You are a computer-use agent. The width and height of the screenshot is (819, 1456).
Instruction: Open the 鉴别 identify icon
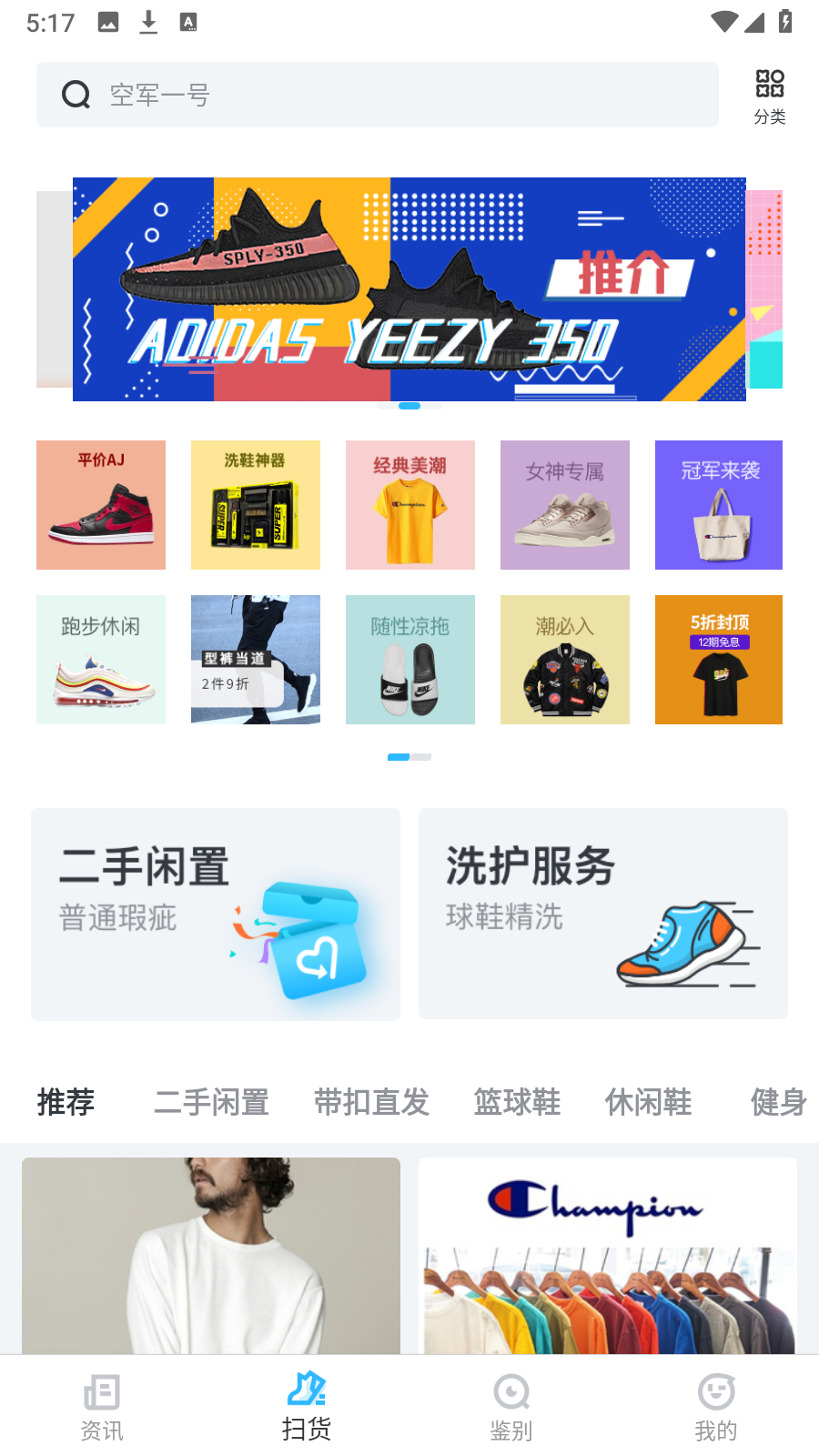tap(511, 1393)
